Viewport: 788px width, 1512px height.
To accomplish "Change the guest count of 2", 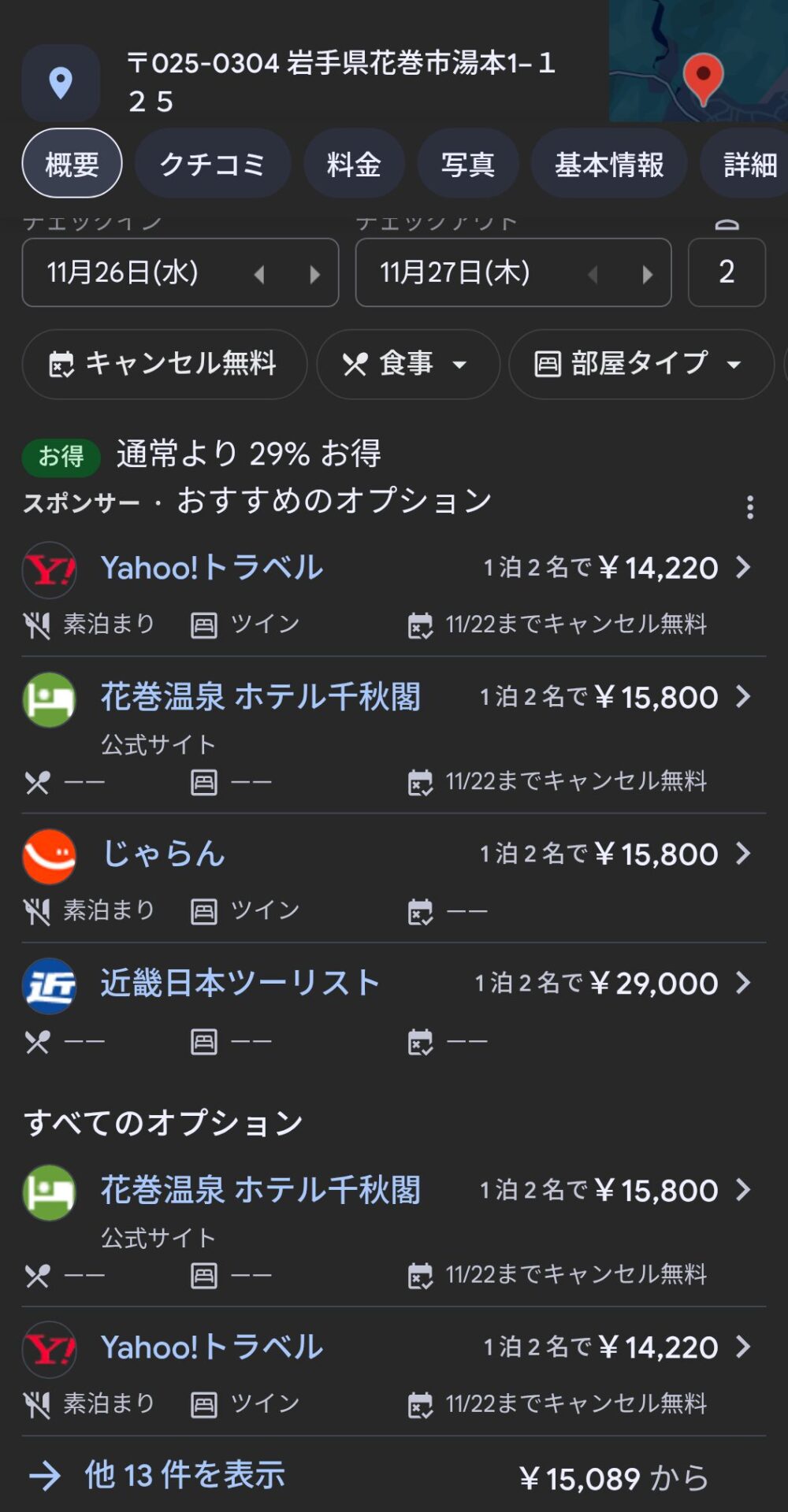I will pyautogui.click(x=726, y=272).
